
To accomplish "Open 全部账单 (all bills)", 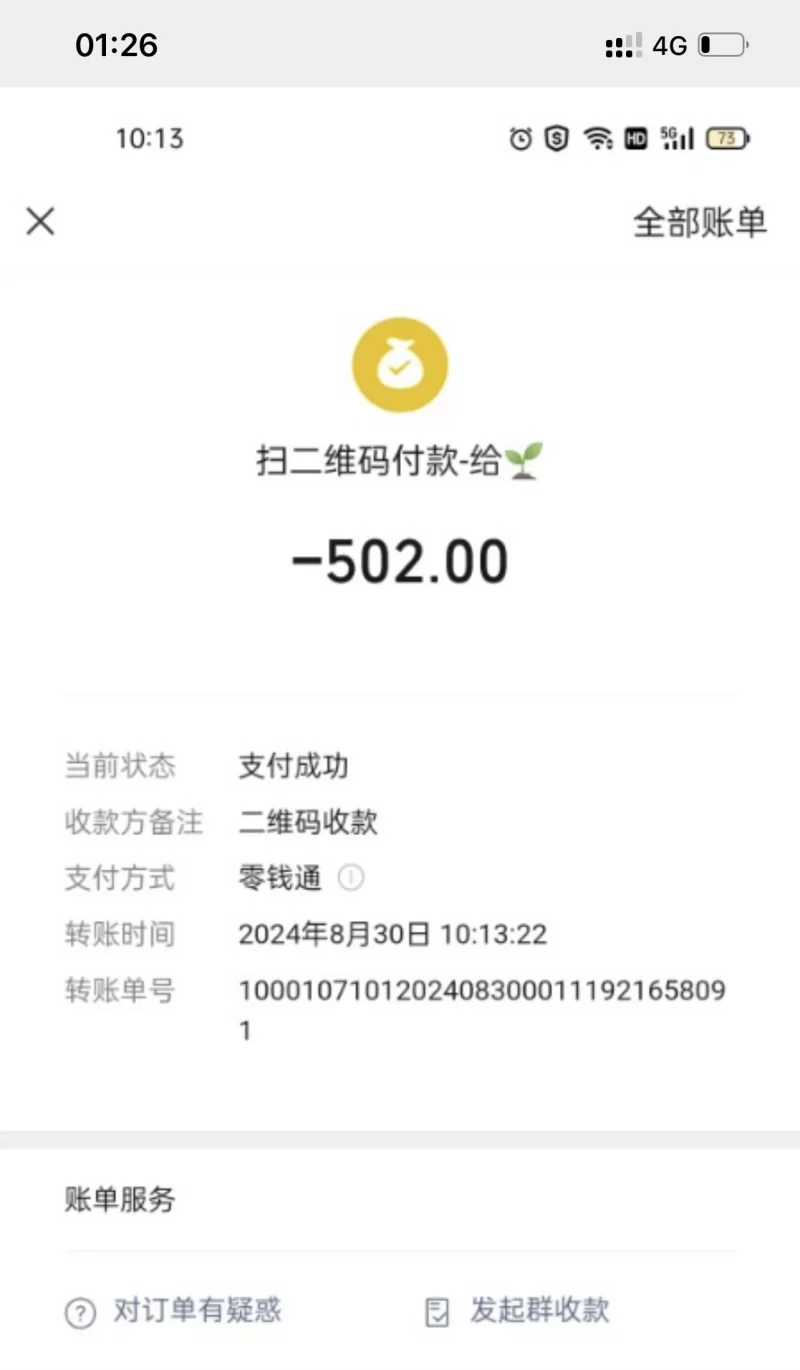I will pos(699,222).
